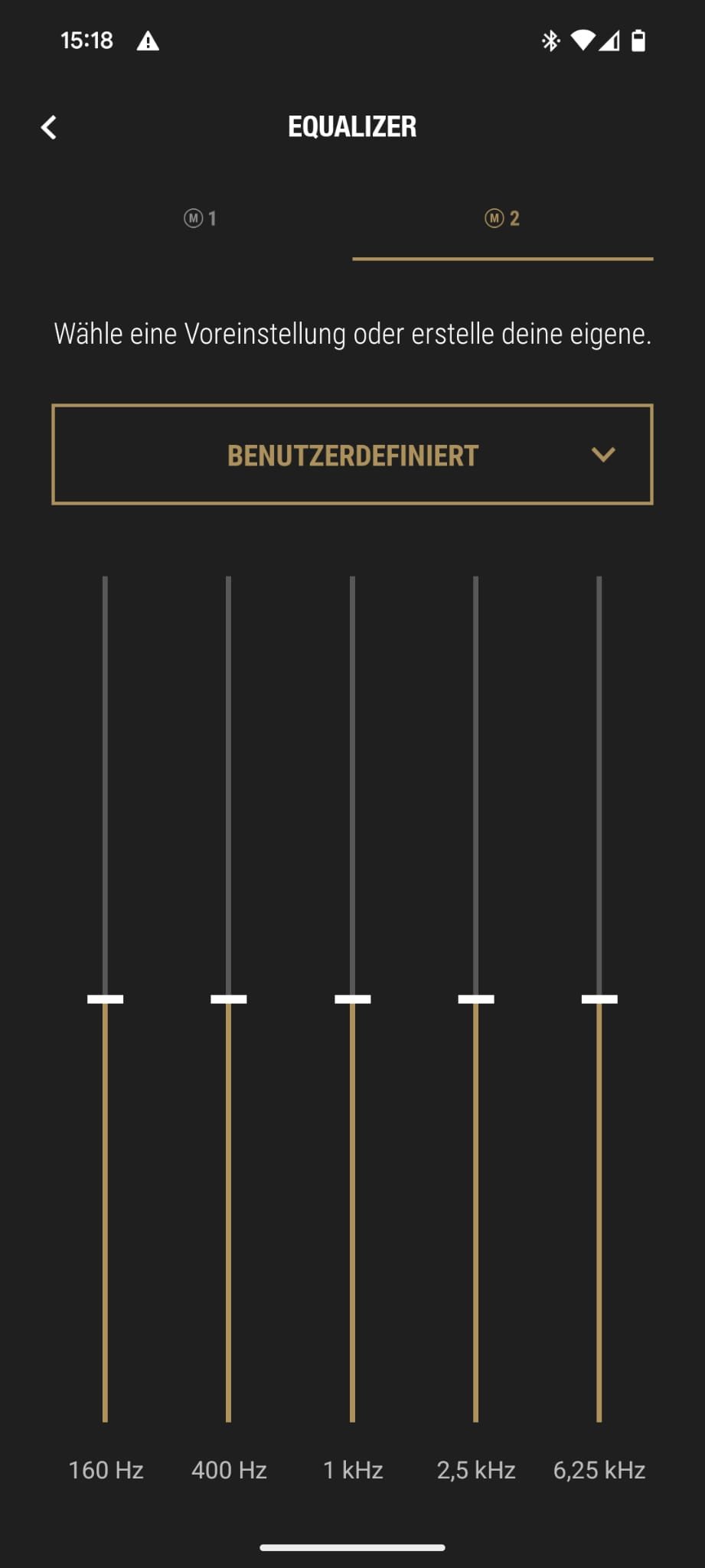Tap the 400 Hz equalizer slider
Screen dimensions: 705x1568
(228, 998)
